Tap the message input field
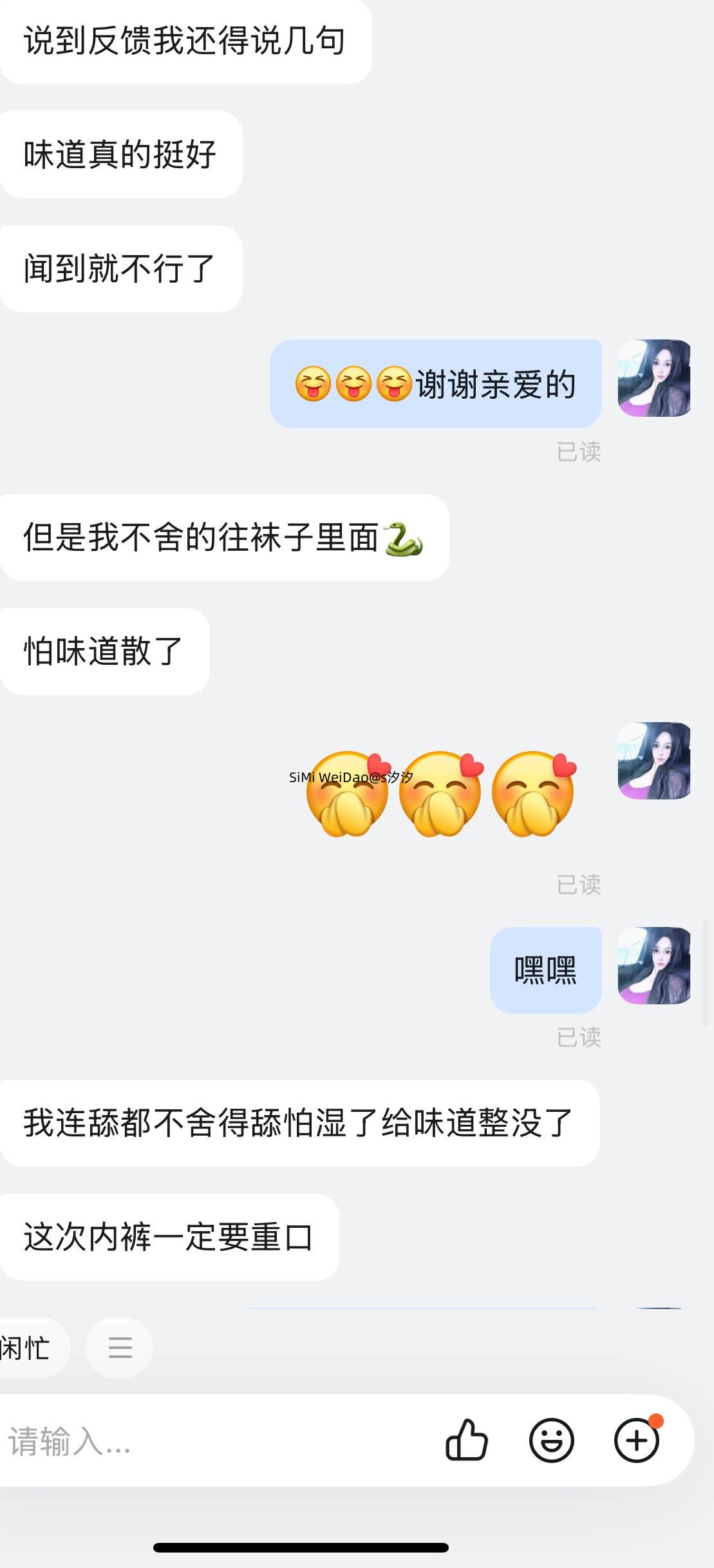Viewport: 714px width, 1568px height. pyautogui.click(x=212, y=1440)
